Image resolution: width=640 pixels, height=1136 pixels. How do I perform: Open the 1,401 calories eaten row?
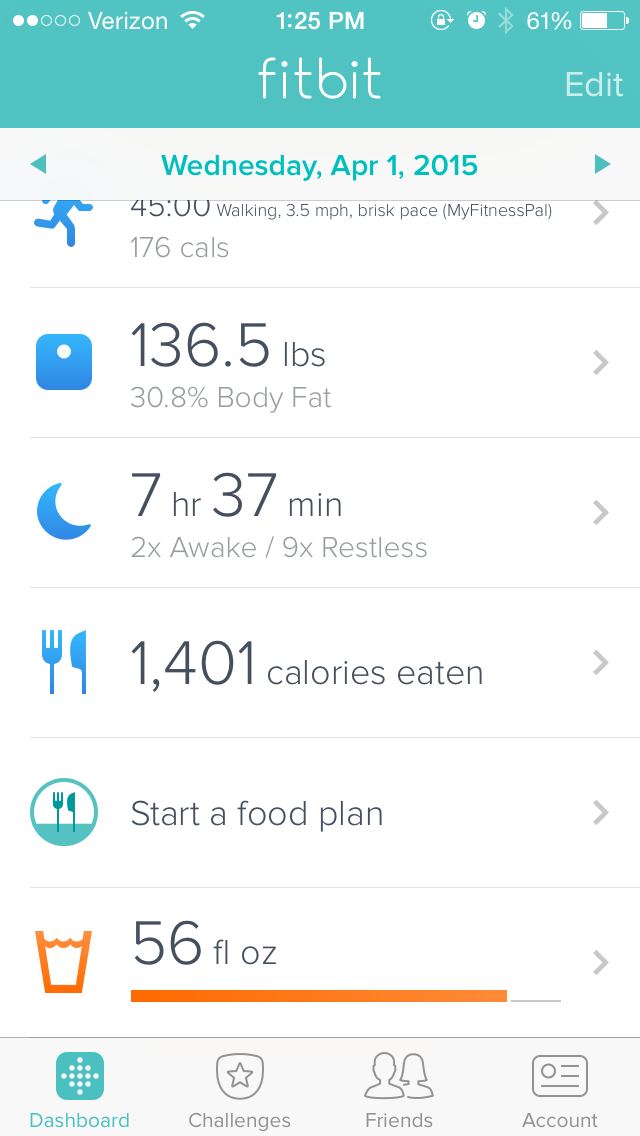pos(320,663)
